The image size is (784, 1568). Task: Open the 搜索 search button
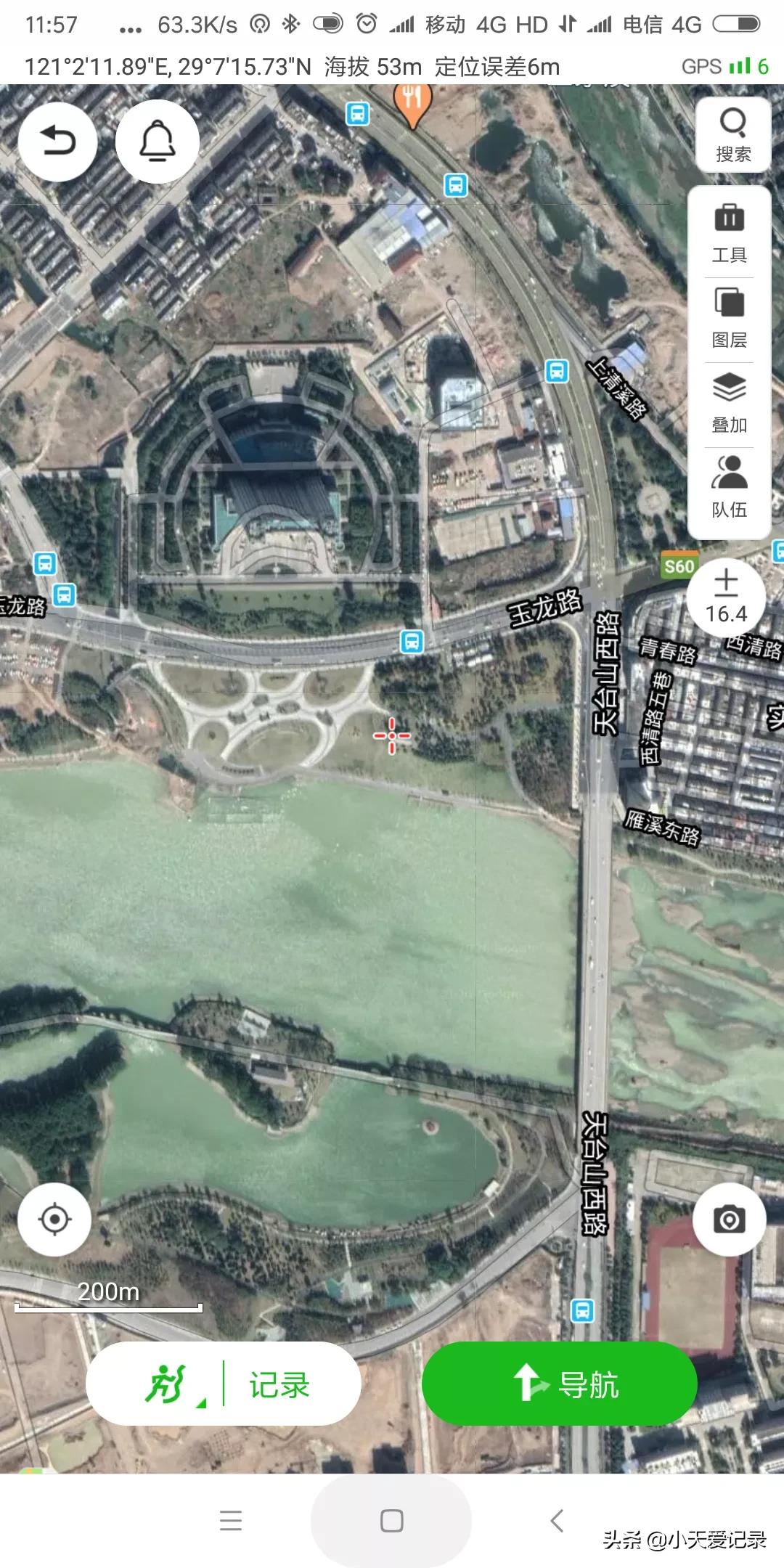point(732,135)
